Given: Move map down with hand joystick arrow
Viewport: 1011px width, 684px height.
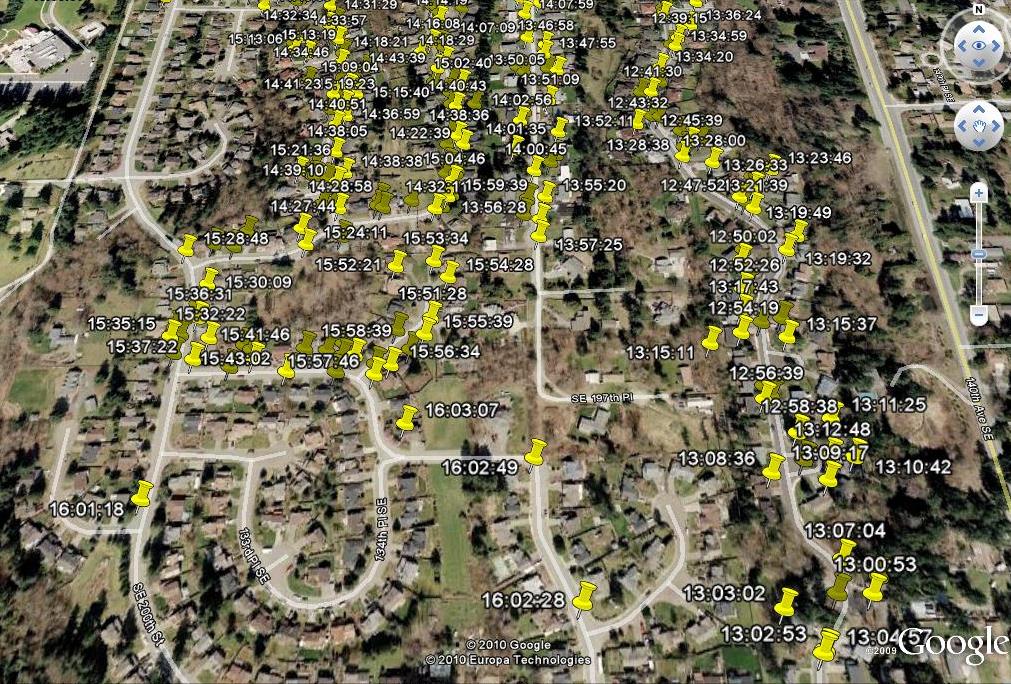Looking at the screenshot, I should pos(979,145).
